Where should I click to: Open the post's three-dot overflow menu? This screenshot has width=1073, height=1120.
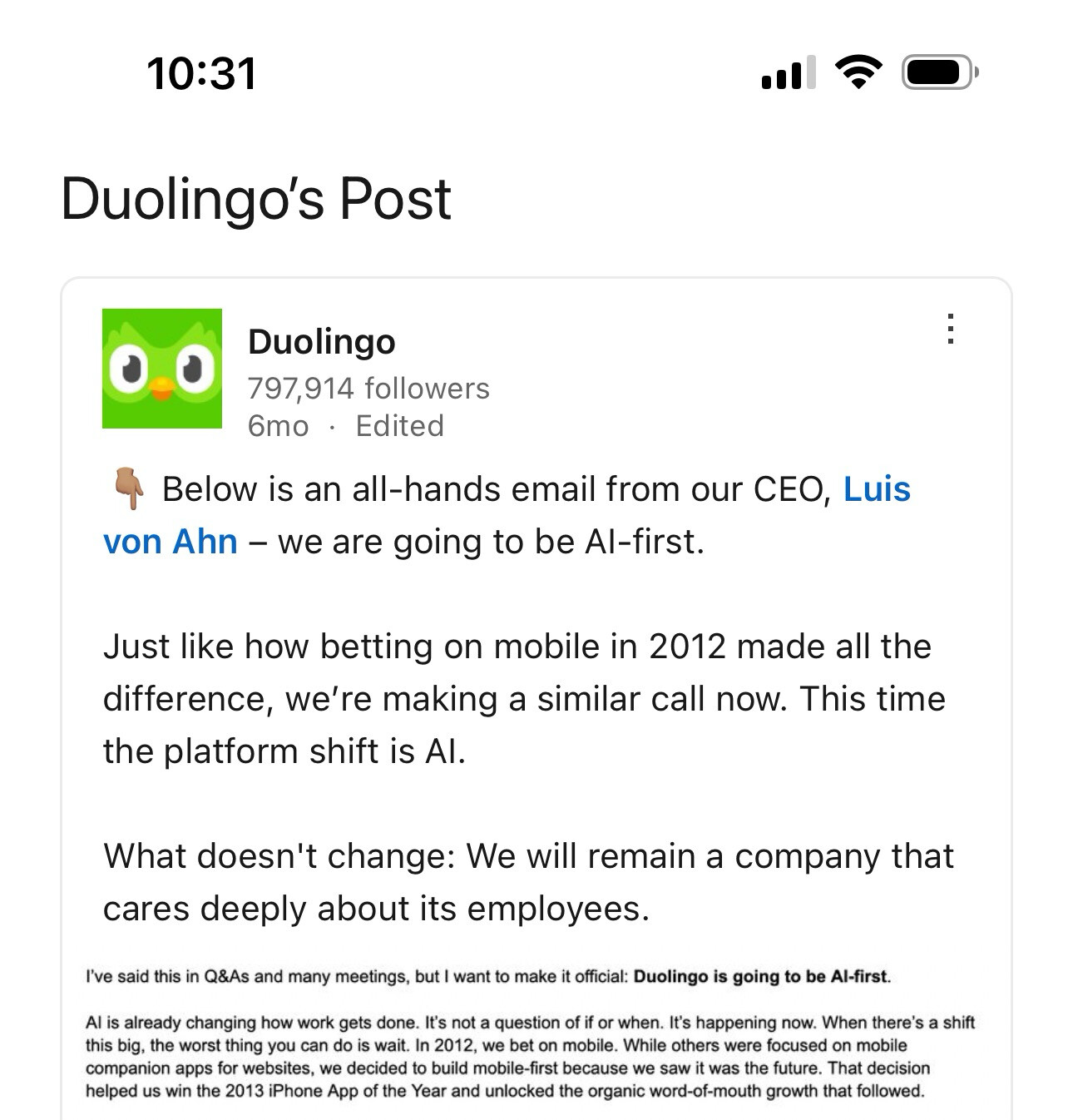tap(950, 329)
